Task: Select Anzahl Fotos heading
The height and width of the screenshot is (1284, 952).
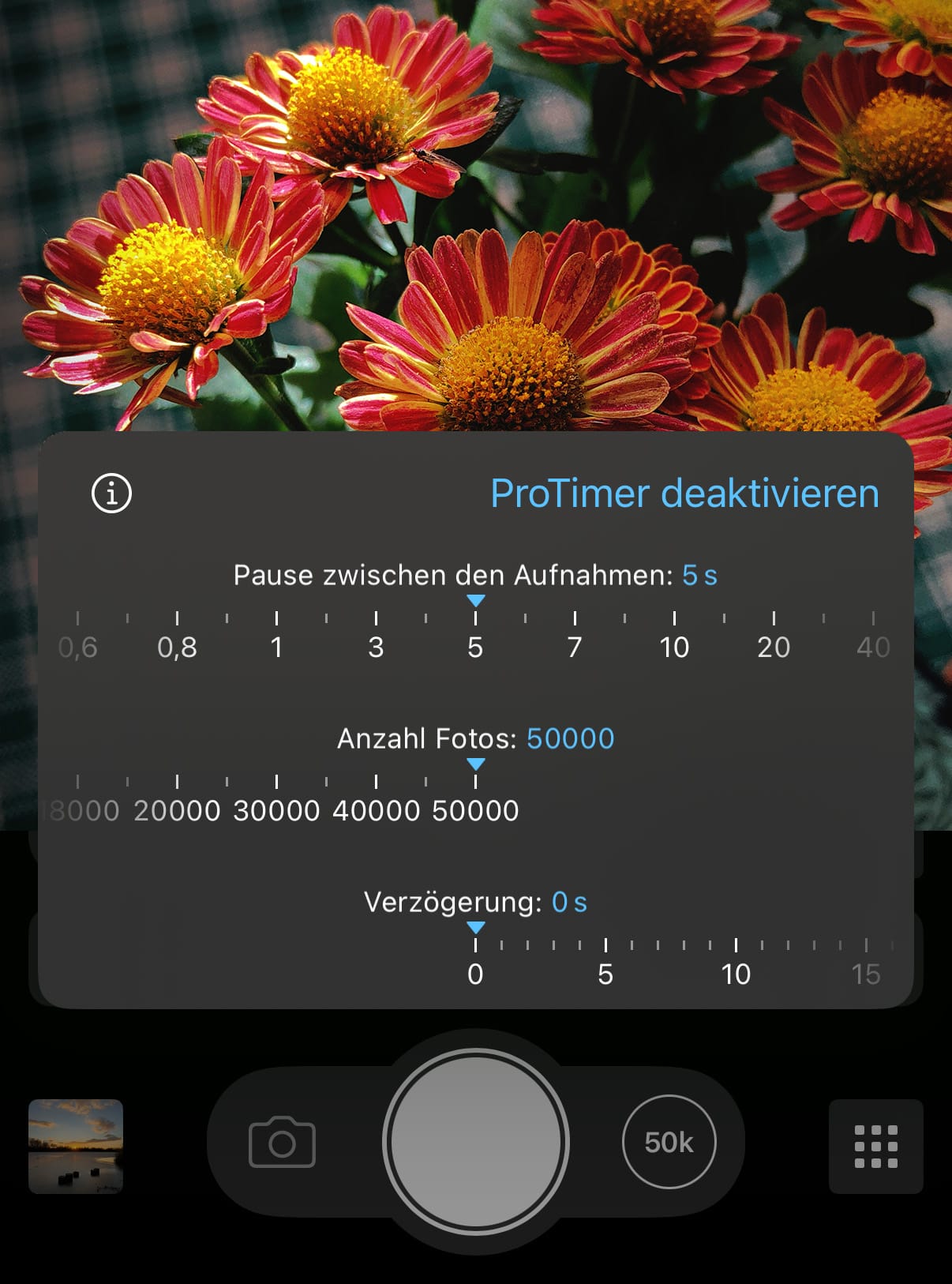Action: pyautogui.click(x=429, y=739)
